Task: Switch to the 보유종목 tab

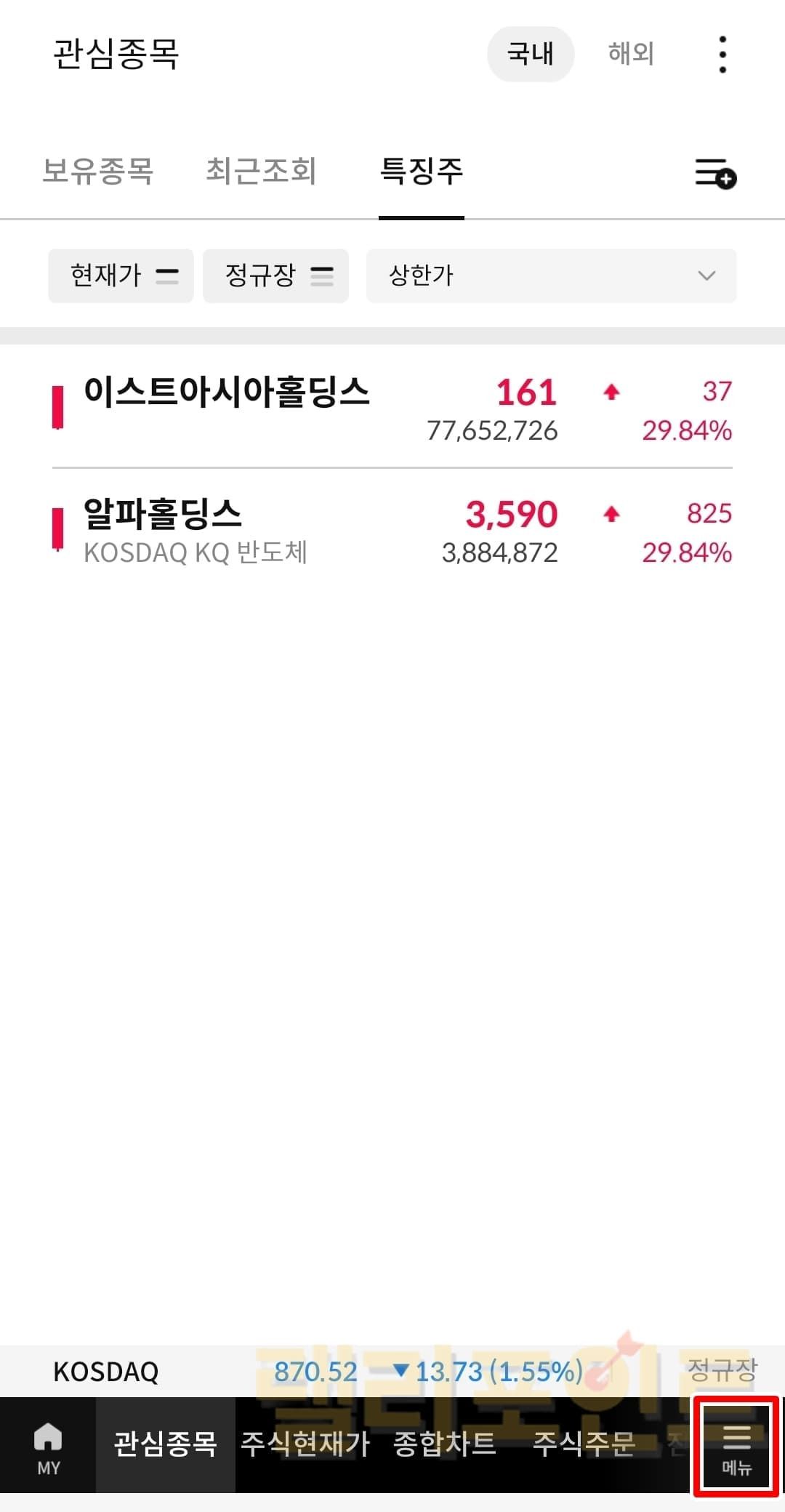Action: pos(98,172)
